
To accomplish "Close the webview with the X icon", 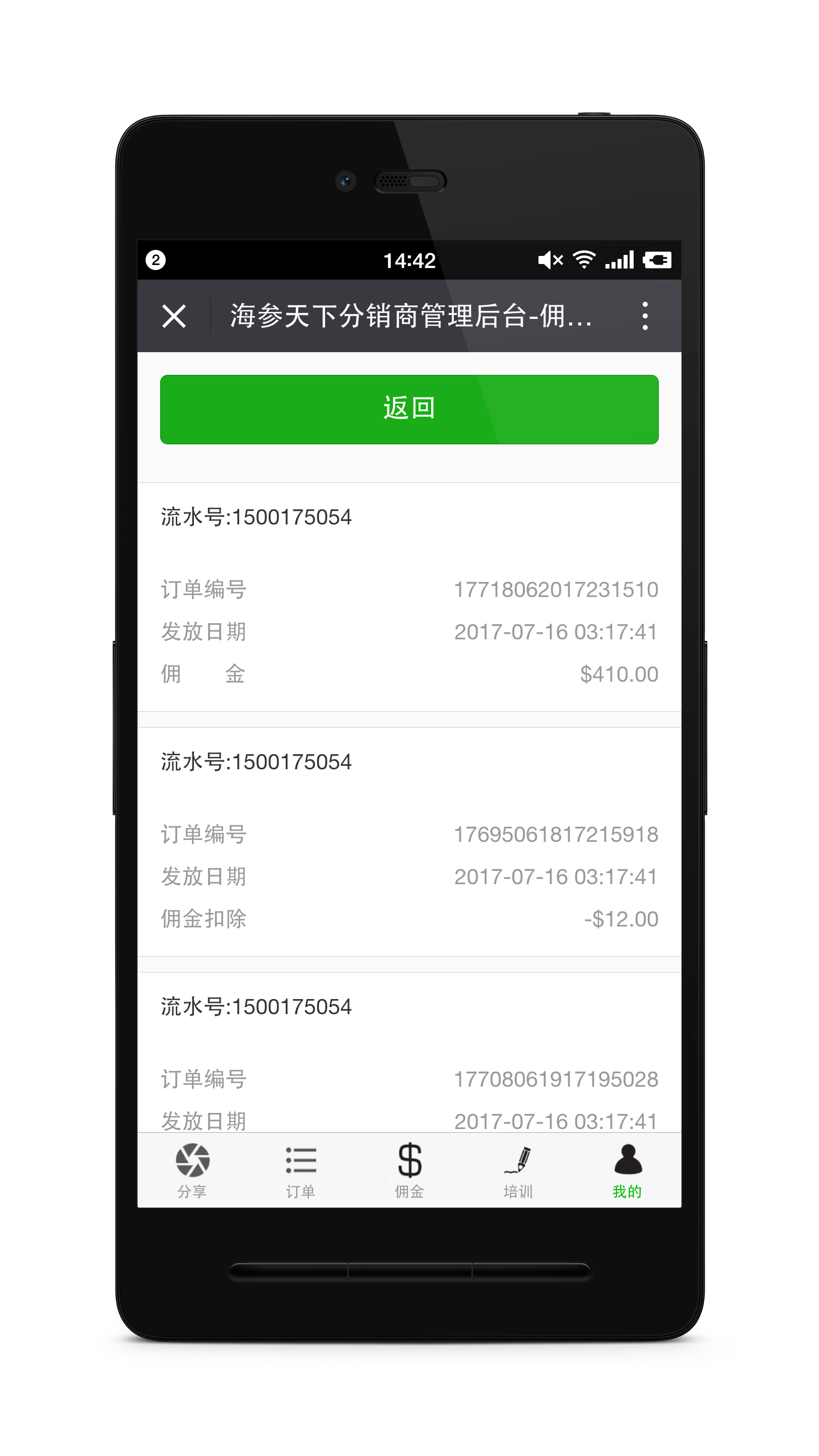I will pos(174,316).
